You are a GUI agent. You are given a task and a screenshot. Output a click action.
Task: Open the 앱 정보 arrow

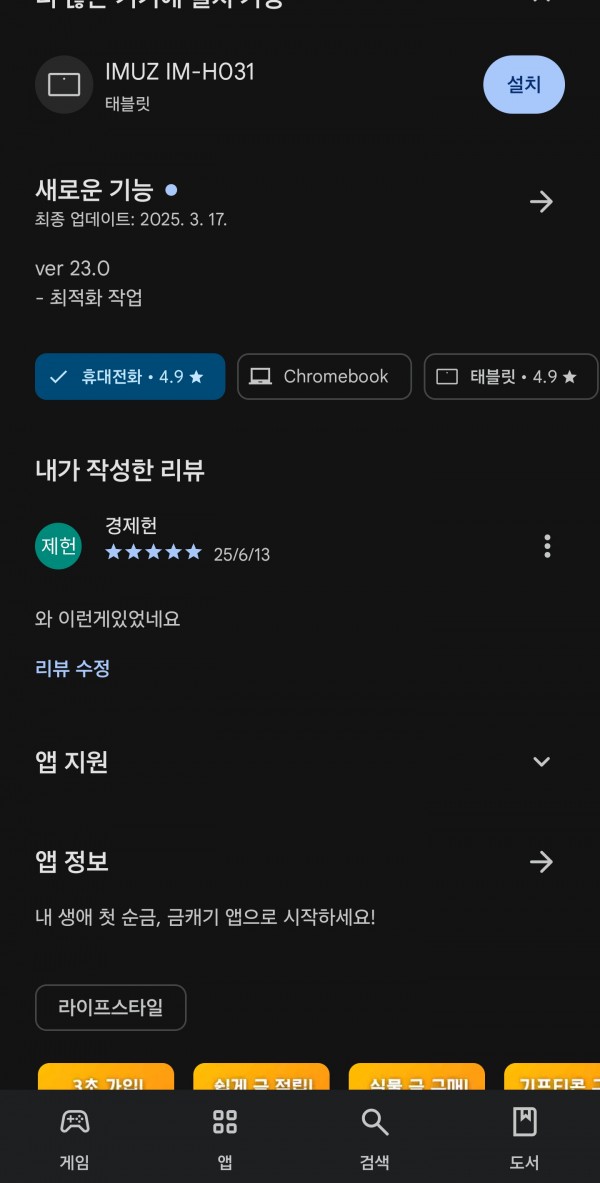tap(541, 862)
